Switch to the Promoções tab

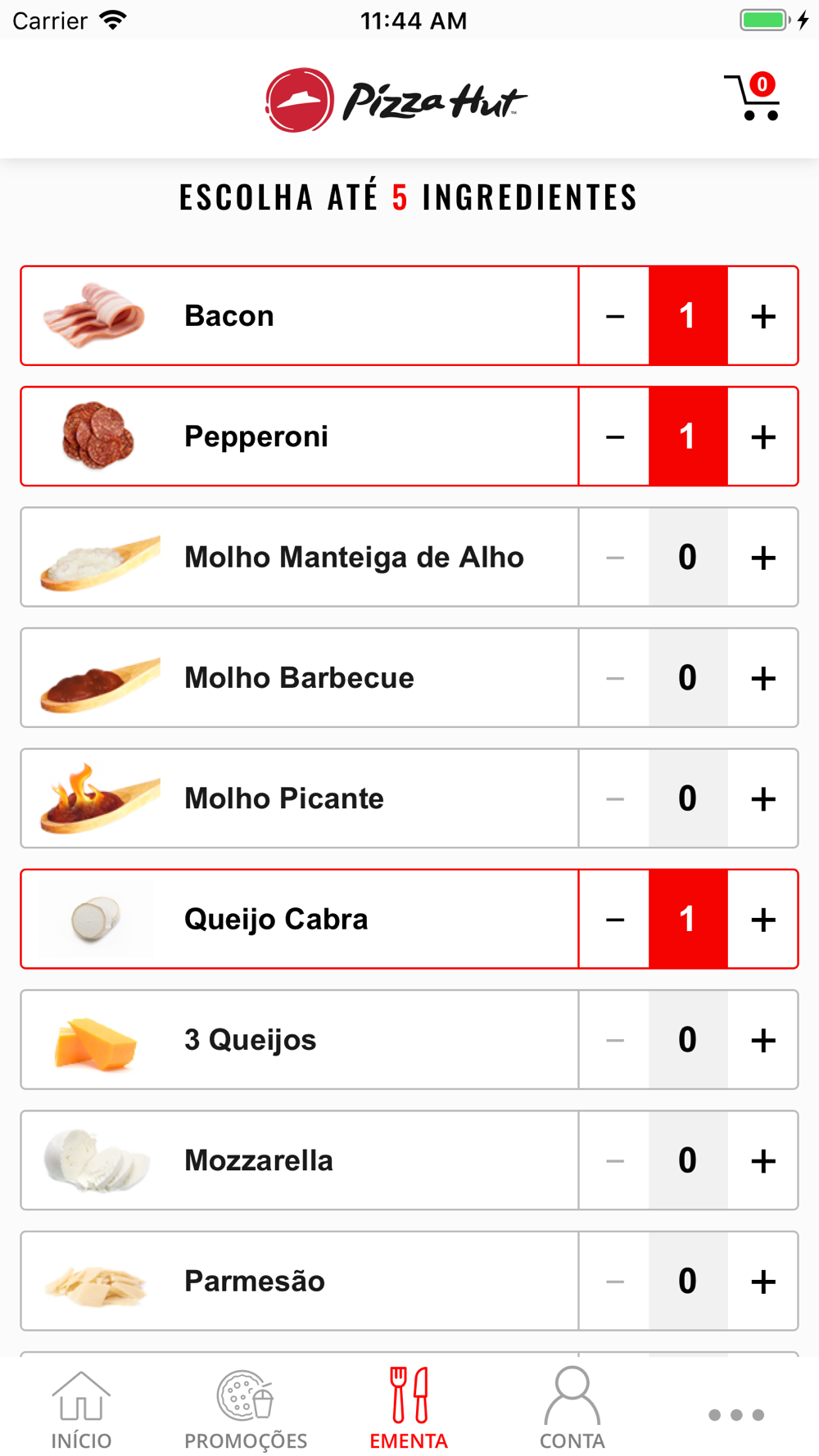(x=245, y=1410)
